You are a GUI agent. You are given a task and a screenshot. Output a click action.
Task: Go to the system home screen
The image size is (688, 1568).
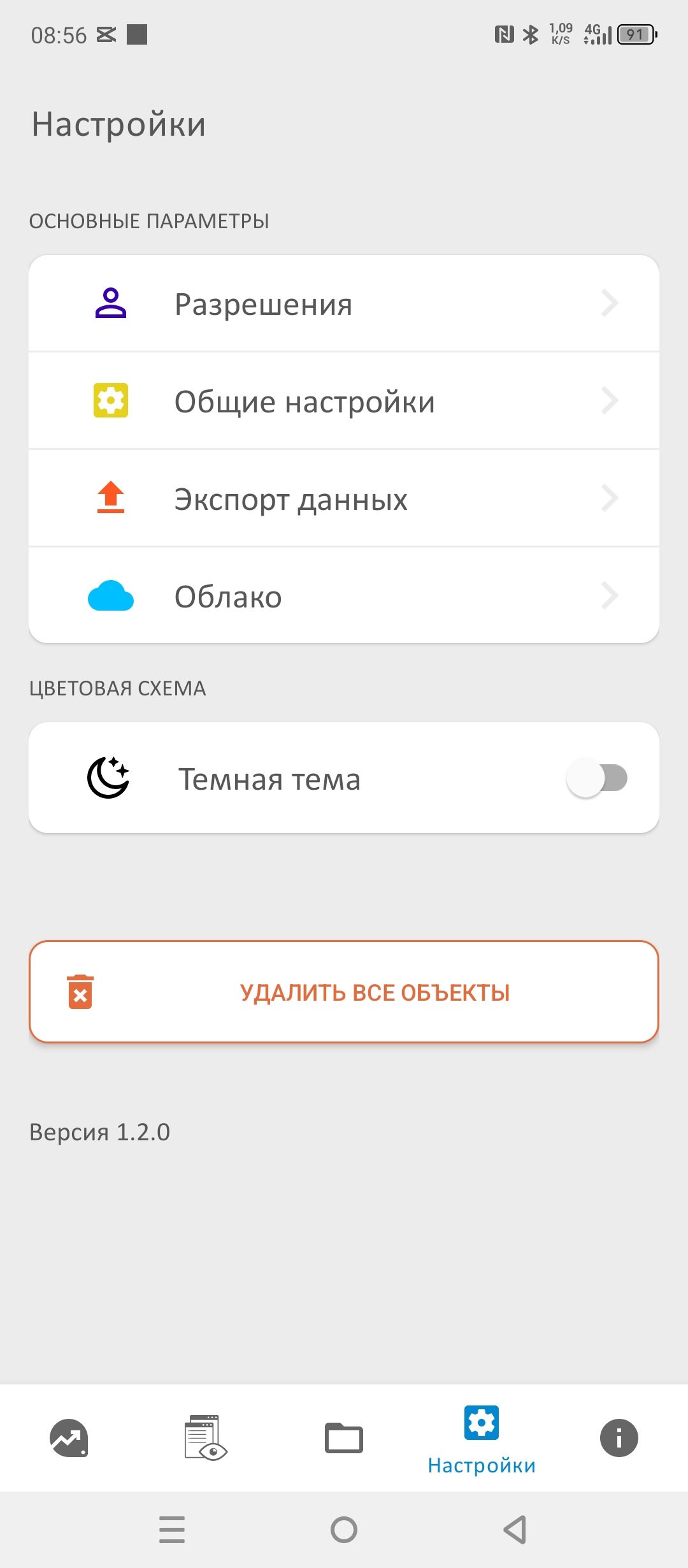344,1530
